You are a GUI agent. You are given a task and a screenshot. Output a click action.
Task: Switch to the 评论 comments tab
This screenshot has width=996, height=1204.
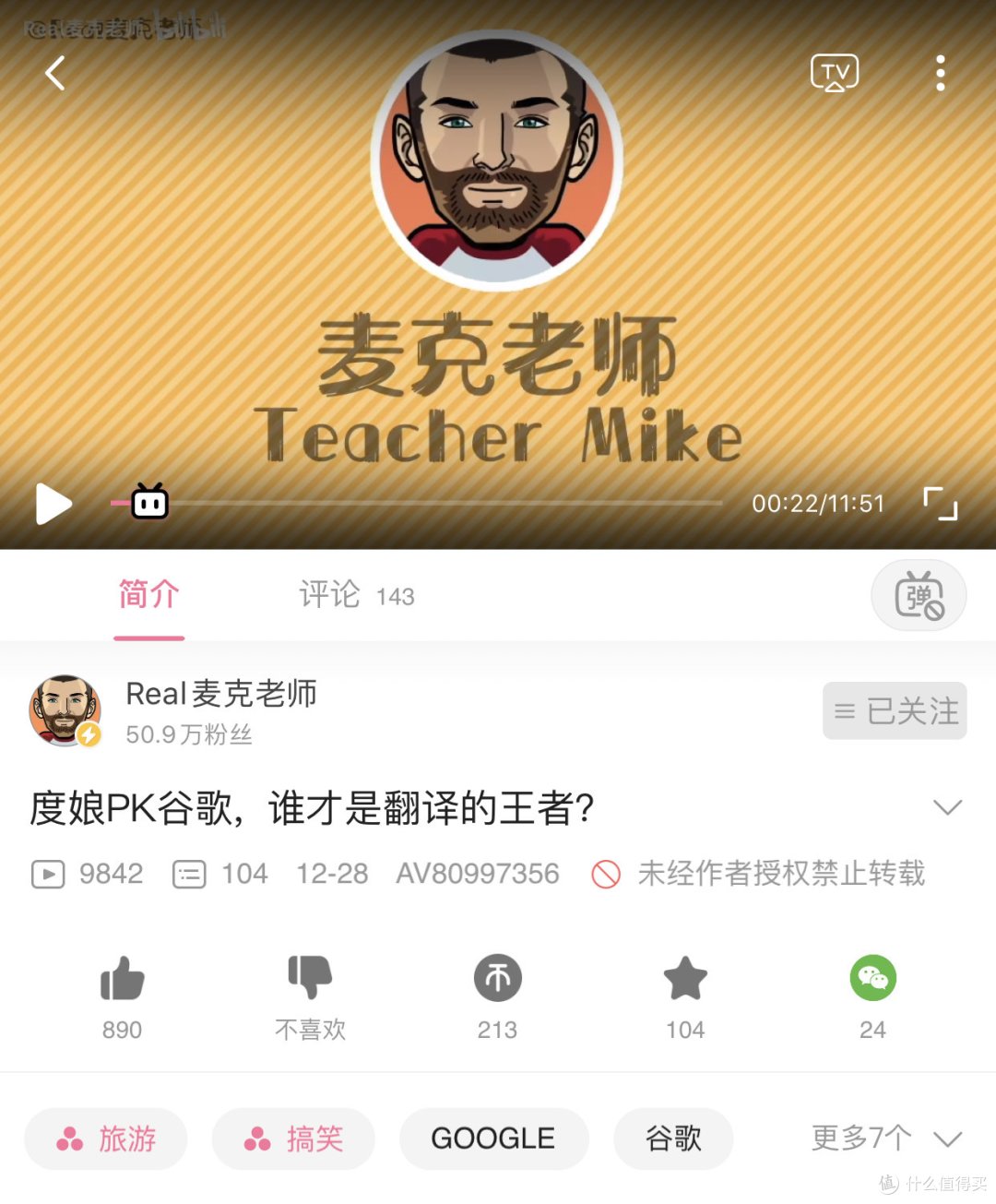coord(355,596)
